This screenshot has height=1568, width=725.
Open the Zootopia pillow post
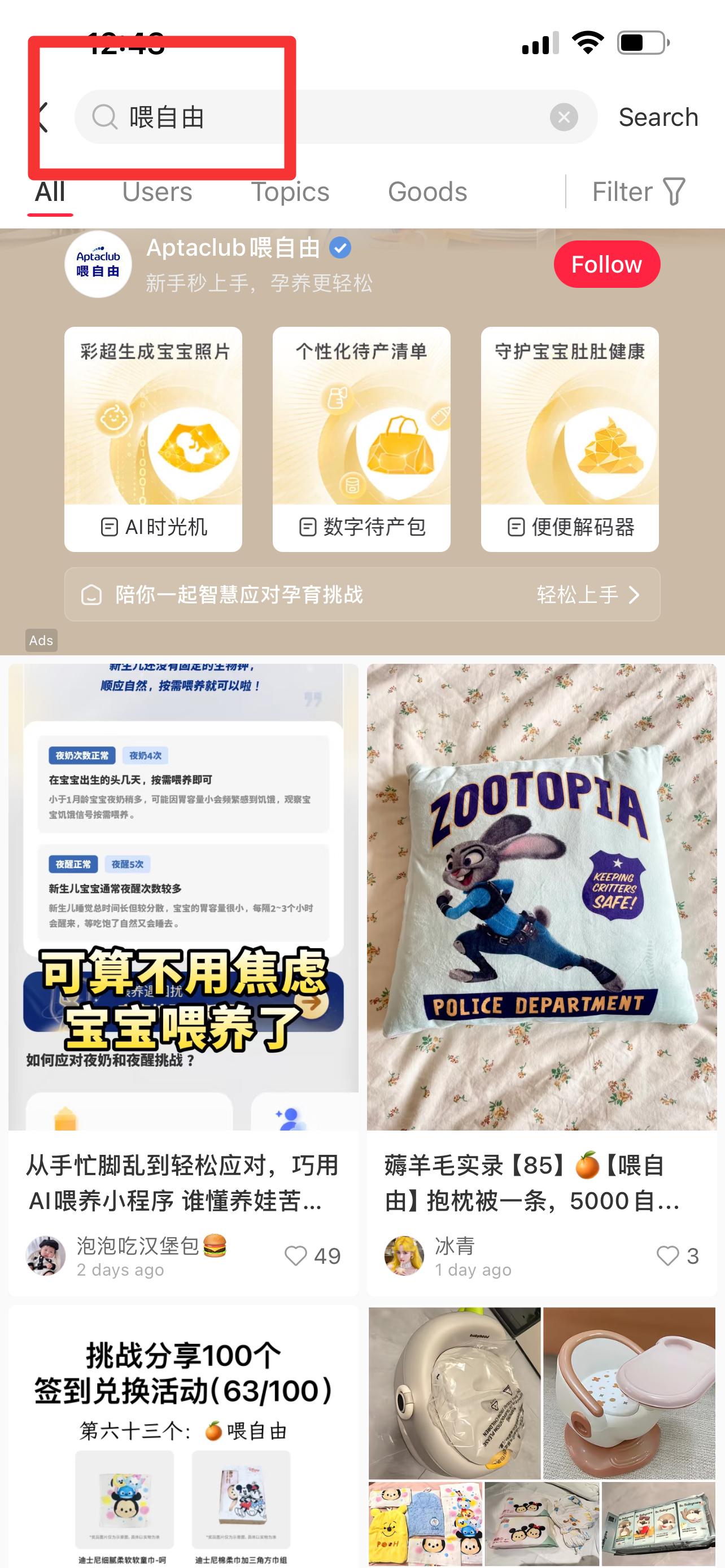(541, 897)
